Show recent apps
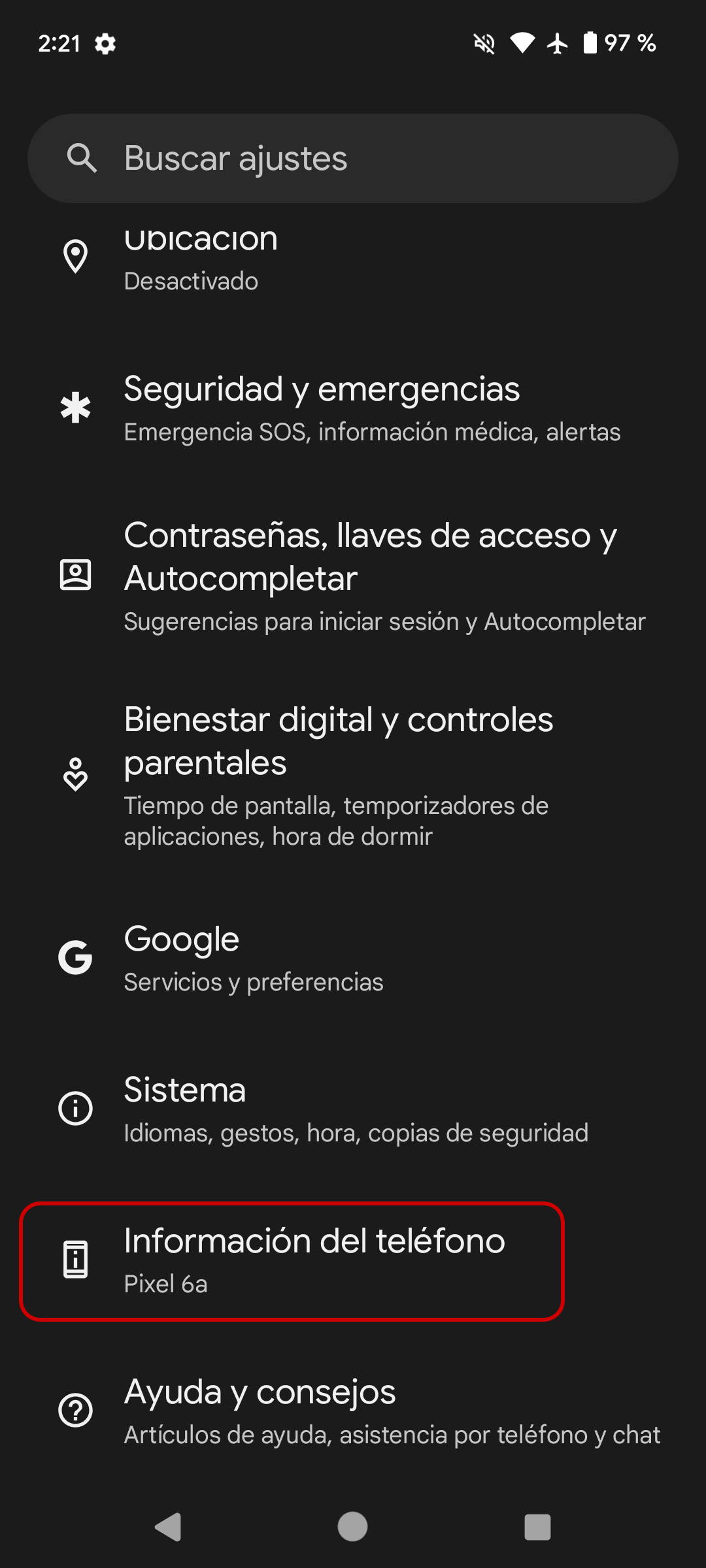The height and width of the screenshot is (1568, 706). [537, 1527]
